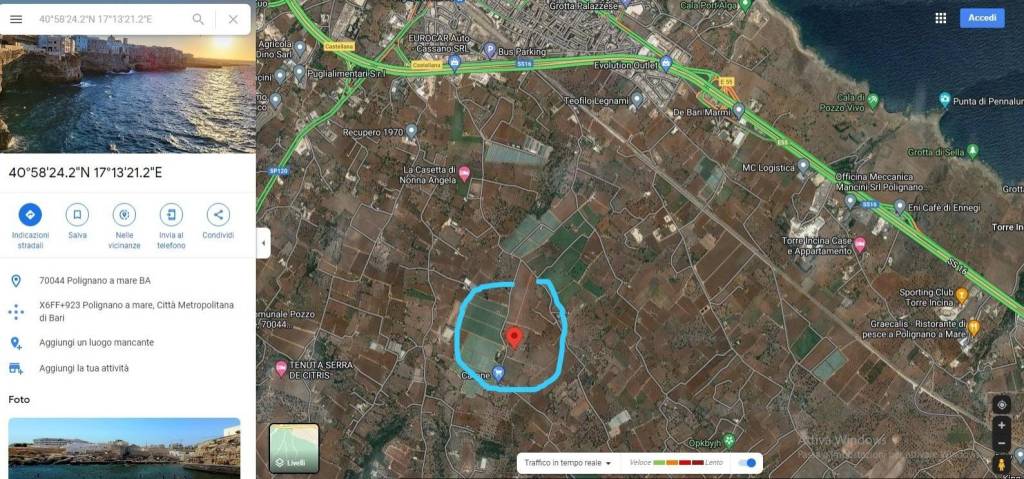Zoom out on the map

pyautogui.click(x=1001, y=443)
